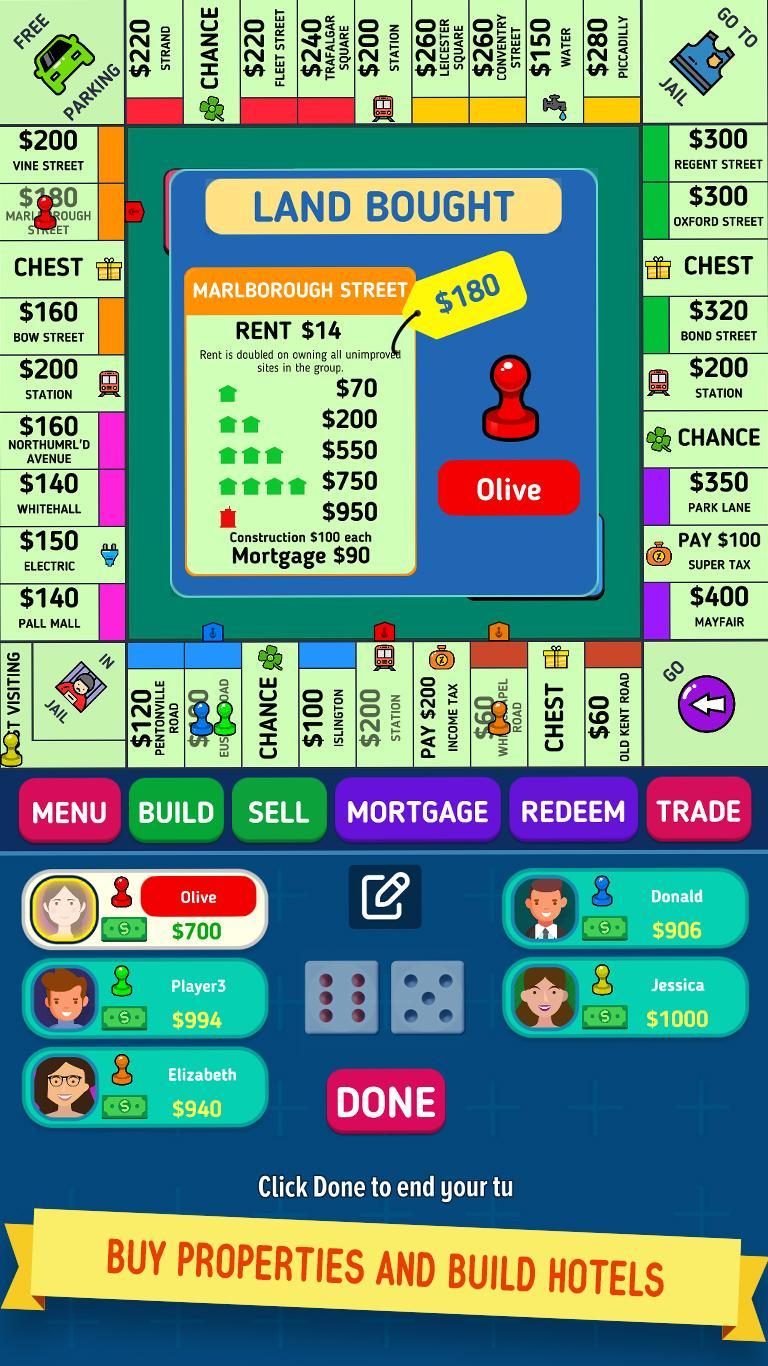End turn with the DONE button
768x1366 pixels.
point(386,1101)
